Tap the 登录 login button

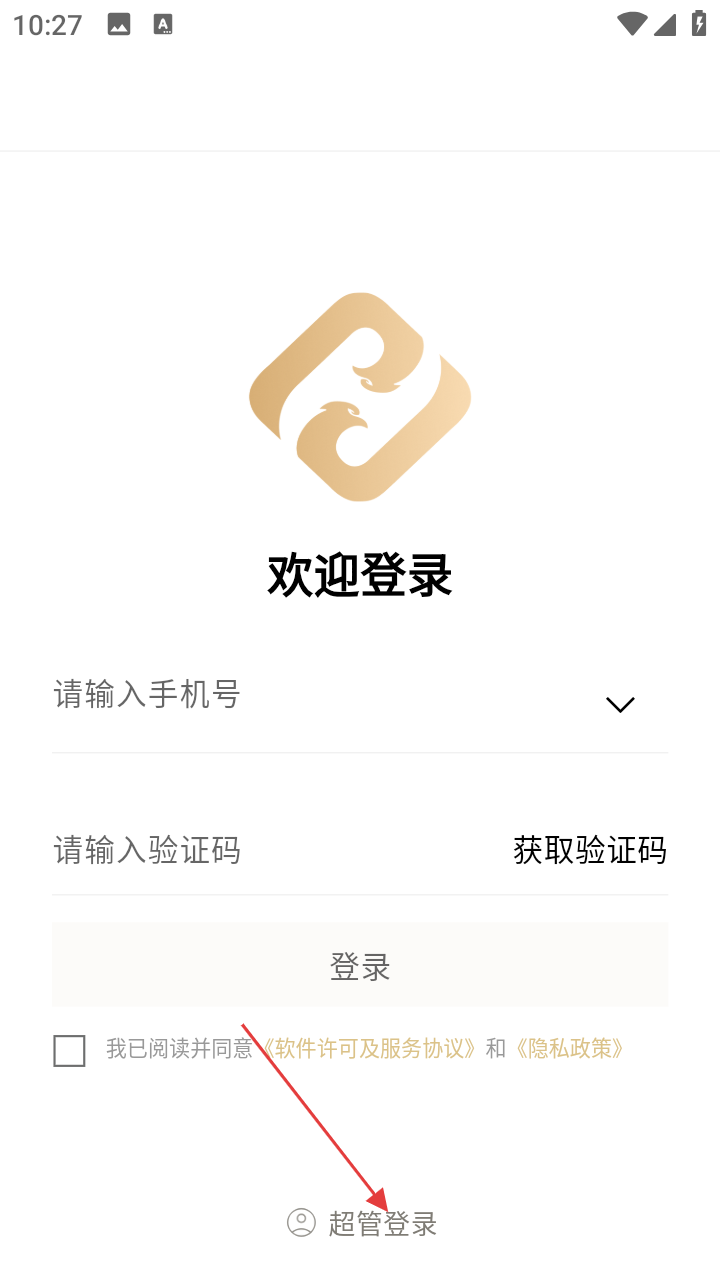tap(360, 966)
